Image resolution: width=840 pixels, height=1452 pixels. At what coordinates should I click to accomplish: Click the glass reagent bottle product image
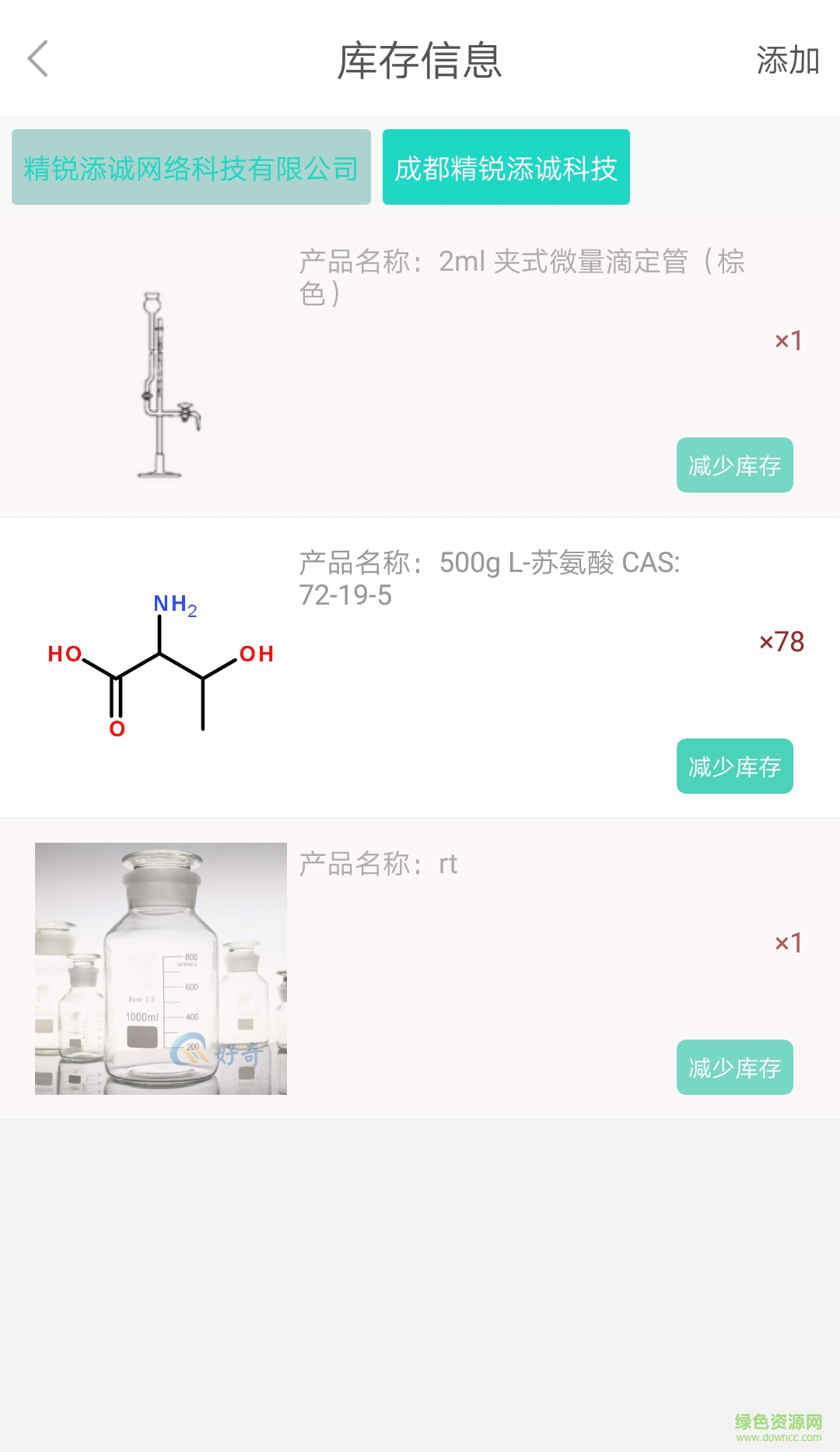click(x=161, y=969)
